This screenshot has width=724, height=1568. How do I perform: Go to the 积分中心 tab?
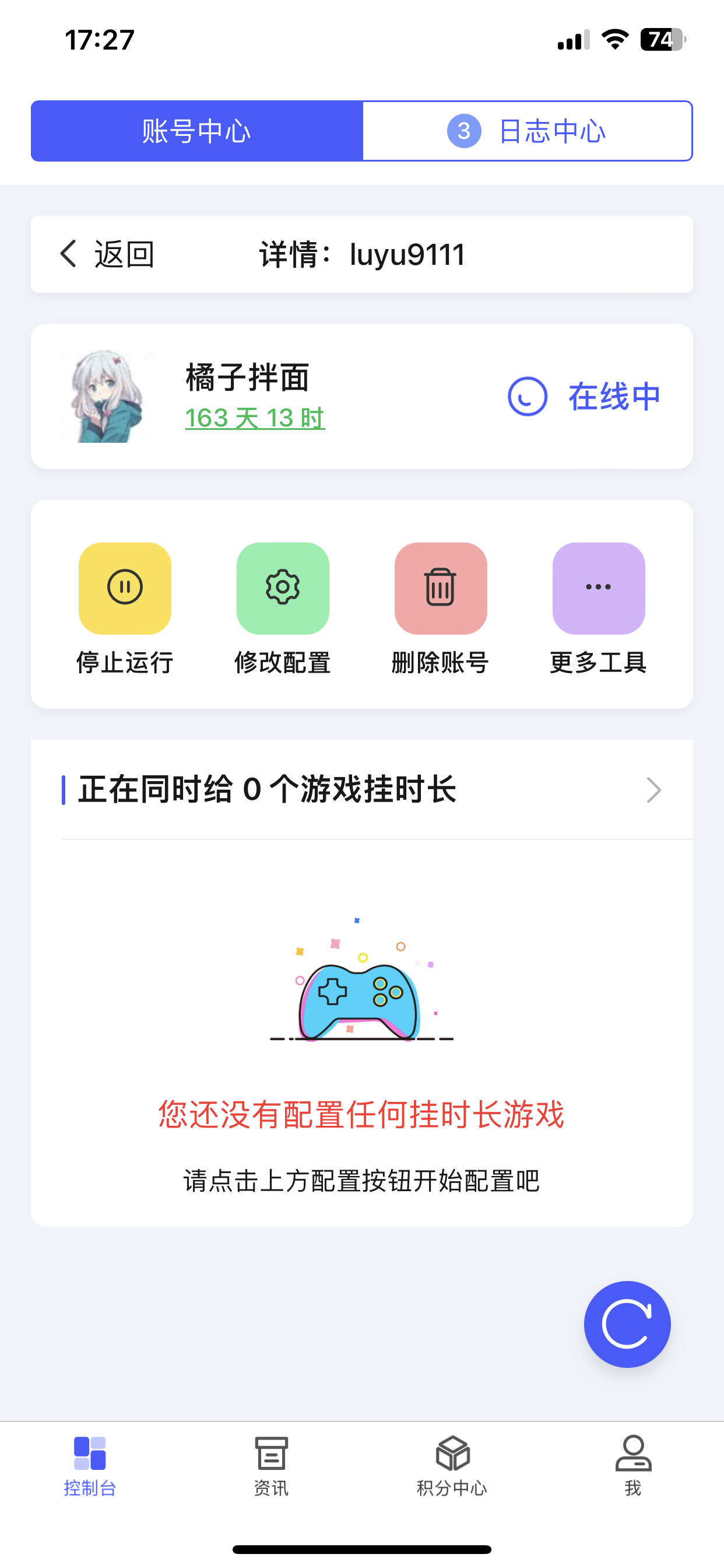pyautogui.click(x=452, y=1466)
